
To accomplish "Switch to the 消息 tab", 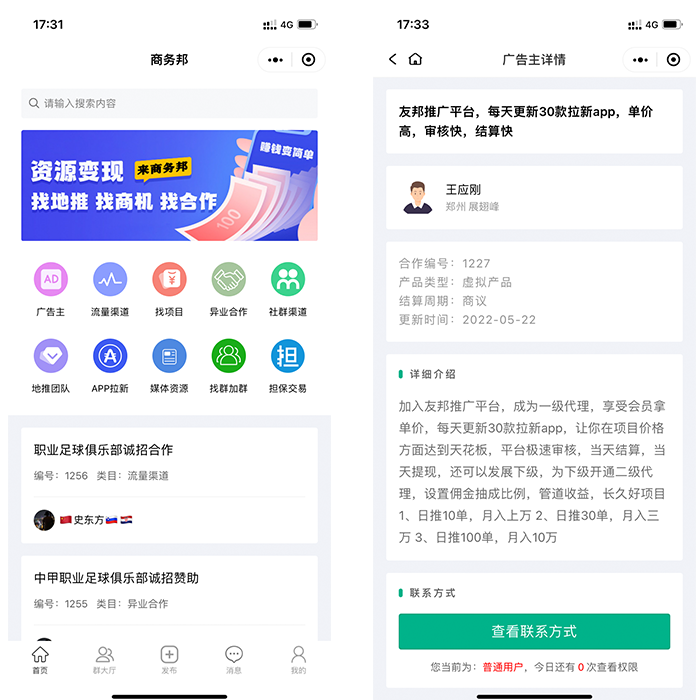I will tap(234, 659).
